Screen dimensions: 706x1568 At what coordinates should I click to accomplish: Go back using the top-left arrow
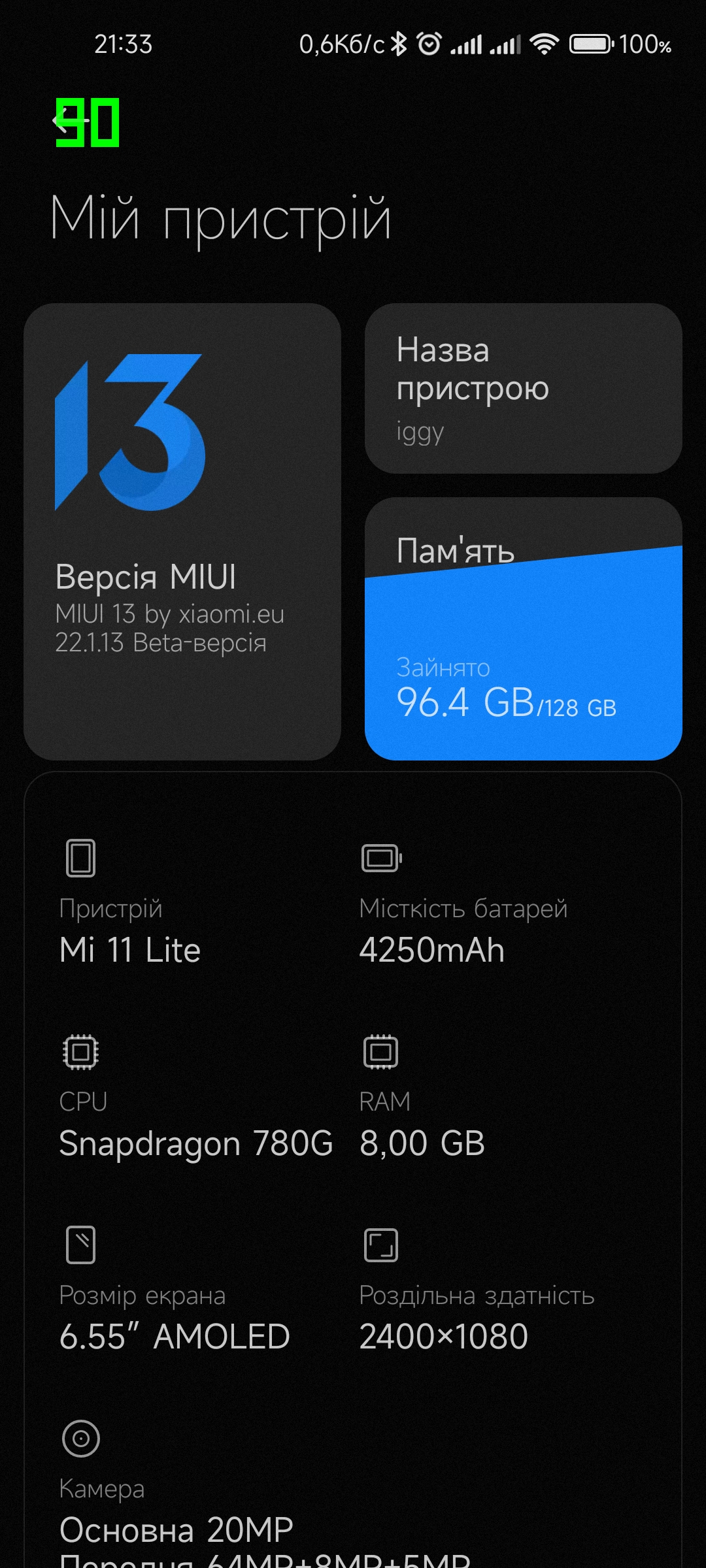(71, 122)
